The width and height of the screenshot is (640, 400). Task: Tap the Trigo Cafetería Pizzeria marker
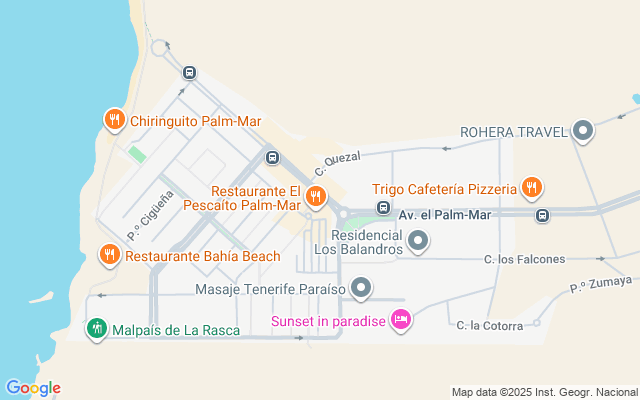click(532, 187)
